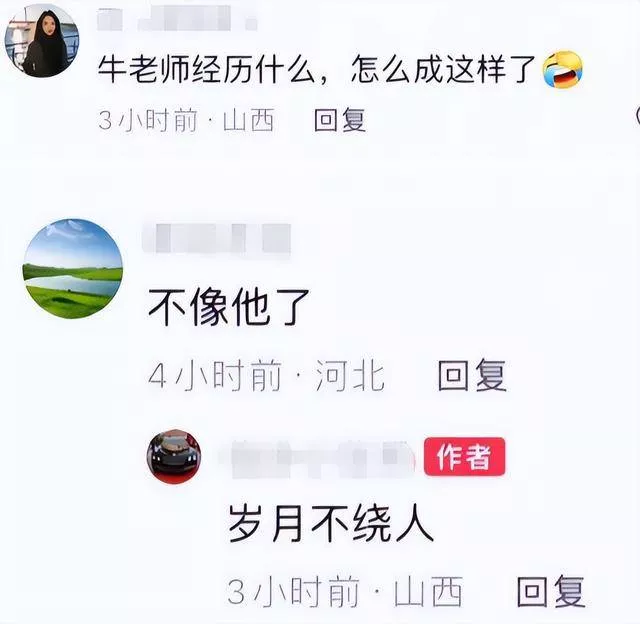Reply to the author's comment "岁月不绕人"
This screenshot has height=624, width=640.
click(x=551, y=591)
